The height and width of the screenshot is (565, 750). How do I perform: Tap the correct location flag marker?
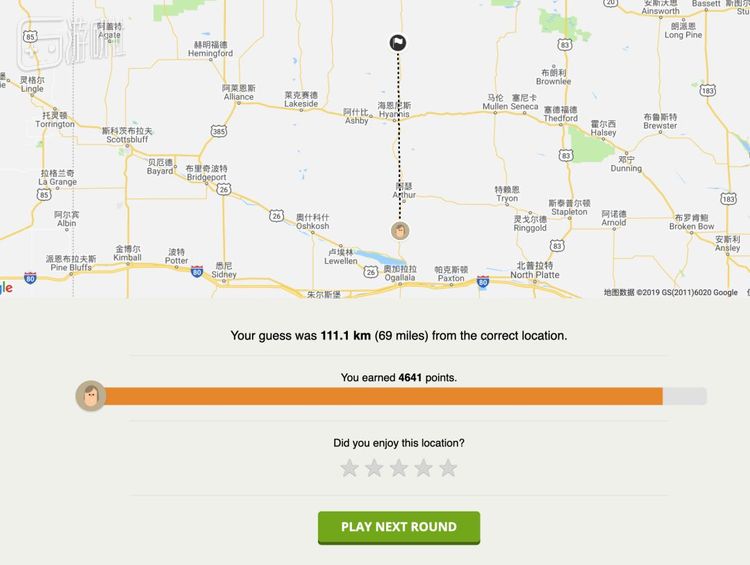tap(398, 42)
